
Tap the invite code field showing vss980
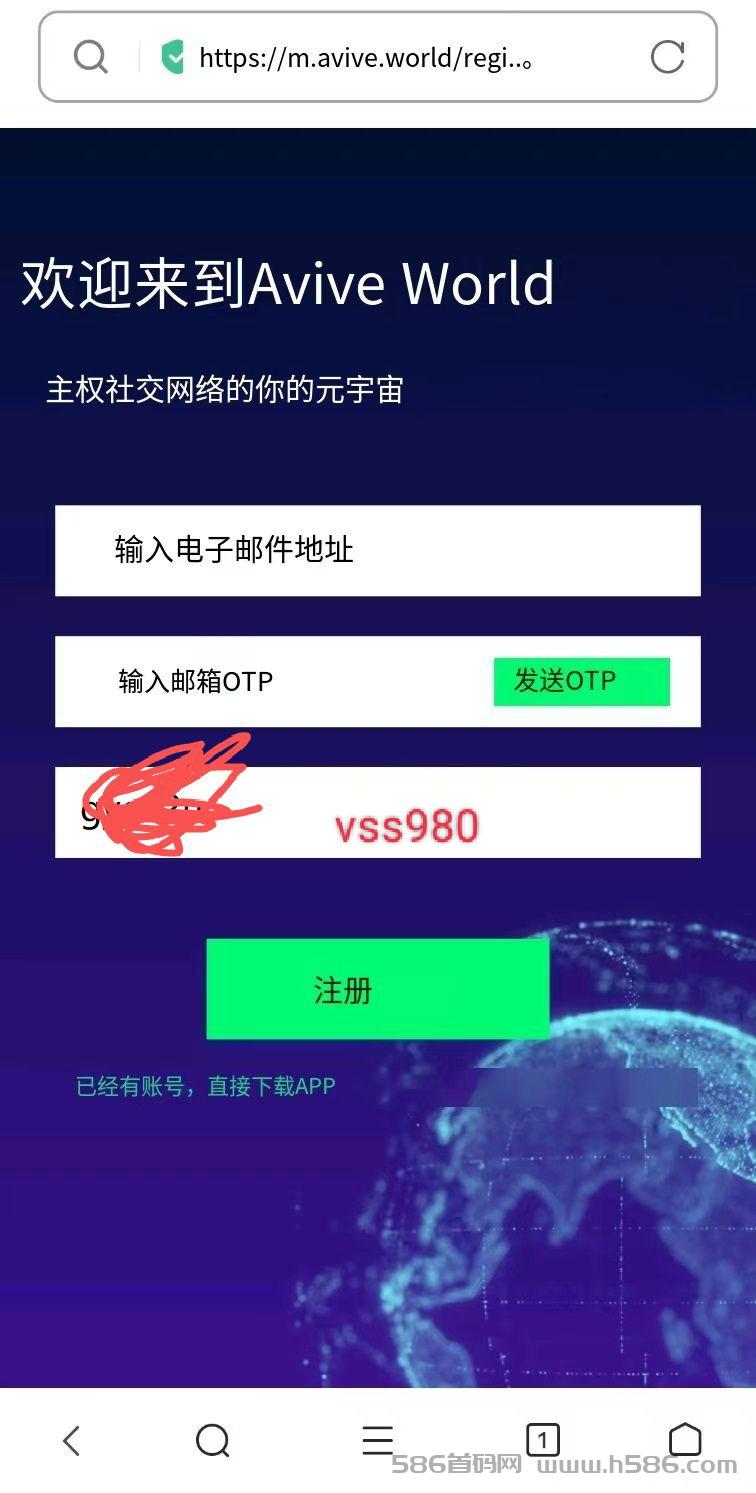pyautogui.click(x=378, y=812)
